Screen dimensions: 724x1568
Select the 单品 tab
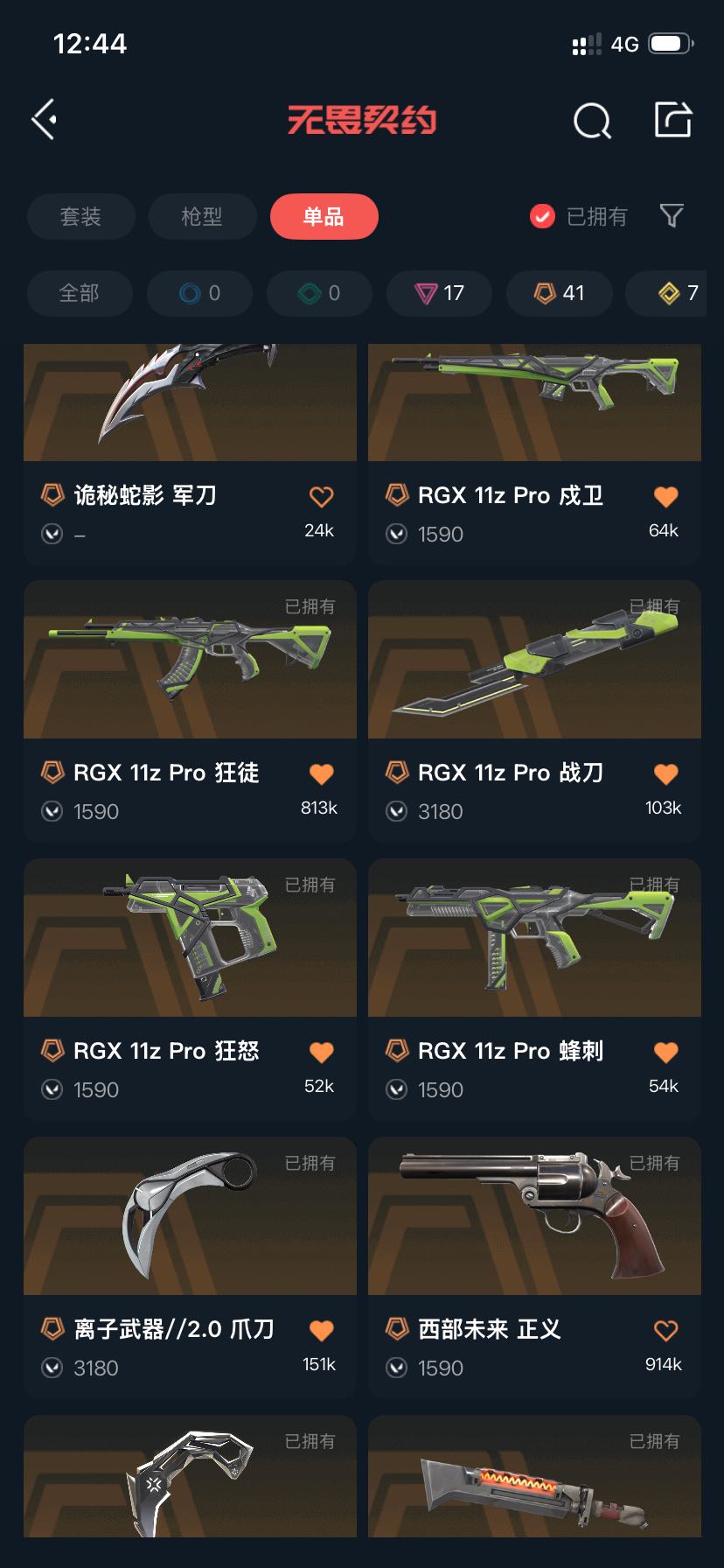(324, 216)
